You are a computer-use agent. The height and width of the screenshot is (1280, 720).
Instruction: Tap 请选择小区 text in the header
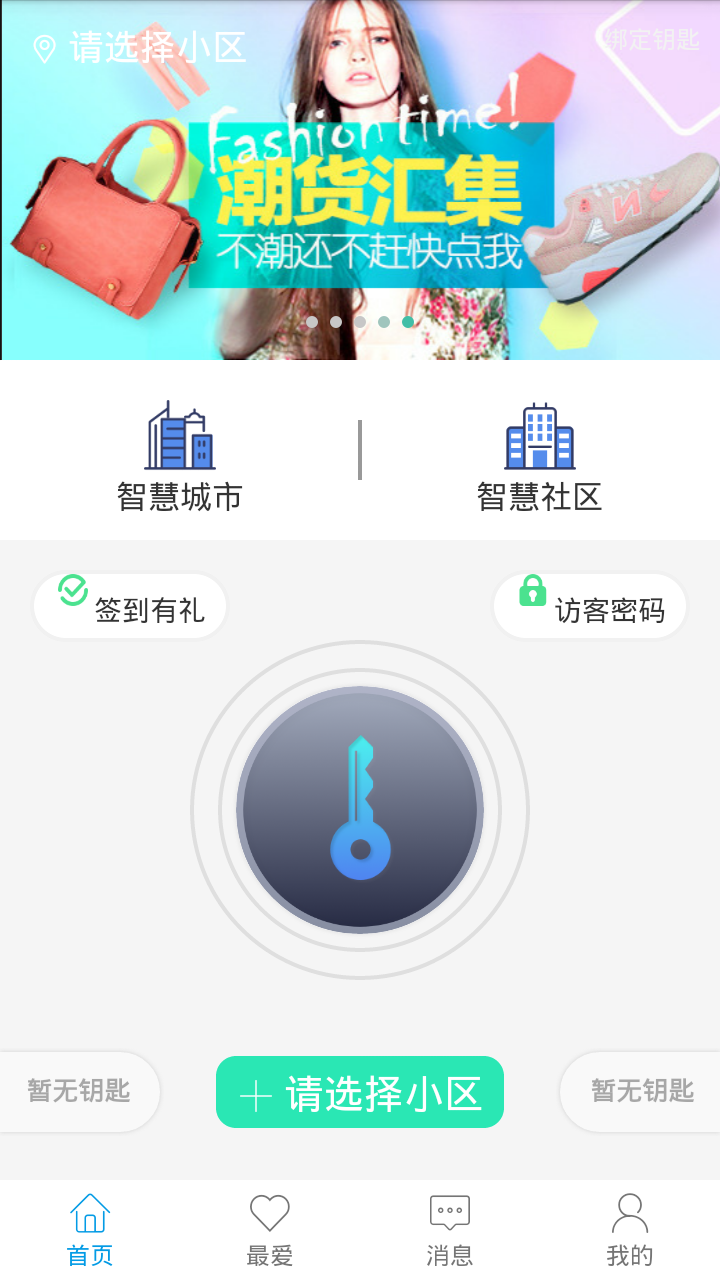[x=155, y=47]
